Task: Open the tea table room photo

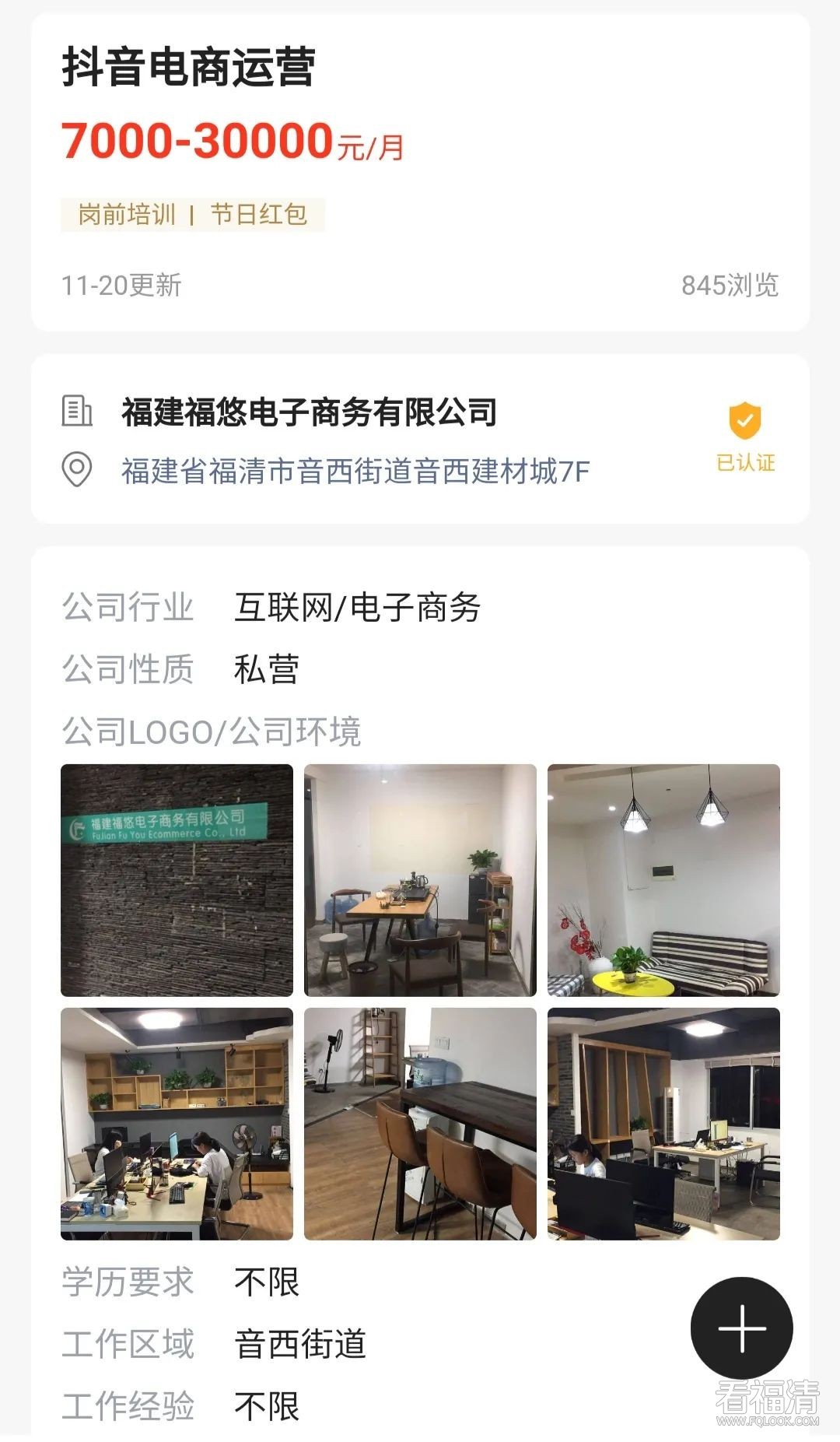Action: 420,880
